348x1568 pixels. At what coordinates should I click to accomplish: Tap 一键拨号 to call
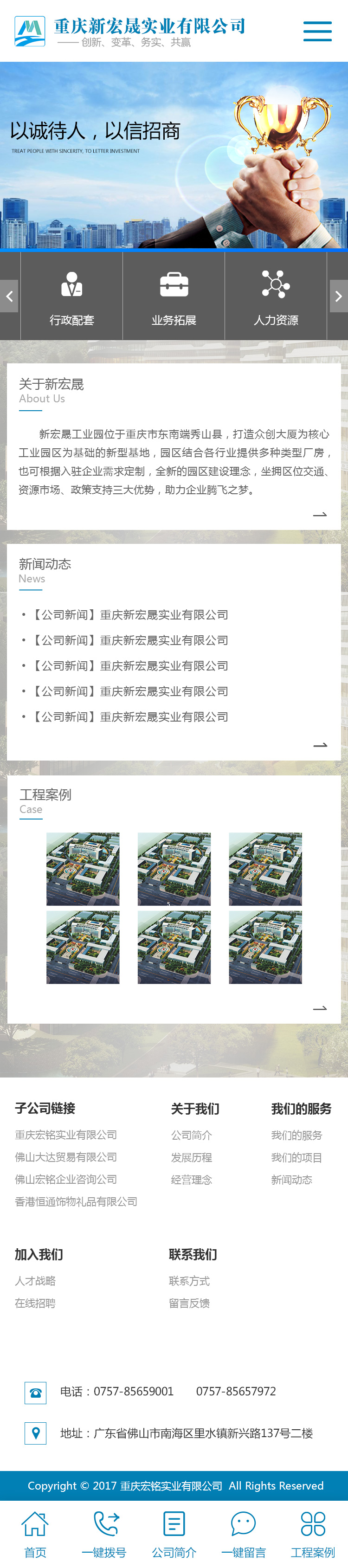pos(104,1534)
